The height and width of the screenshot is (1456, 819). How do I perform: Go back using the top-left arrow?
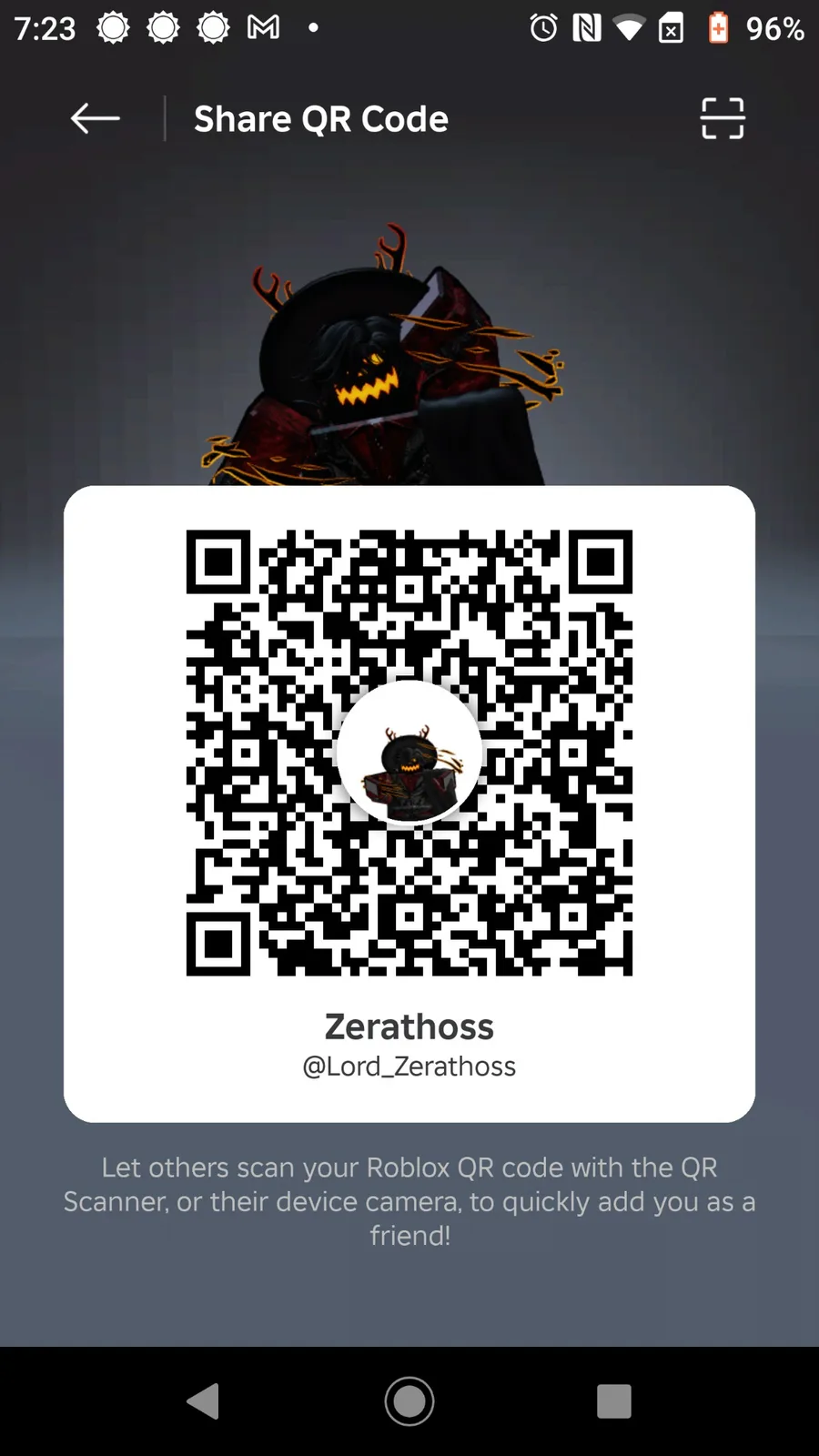point(96,118)
